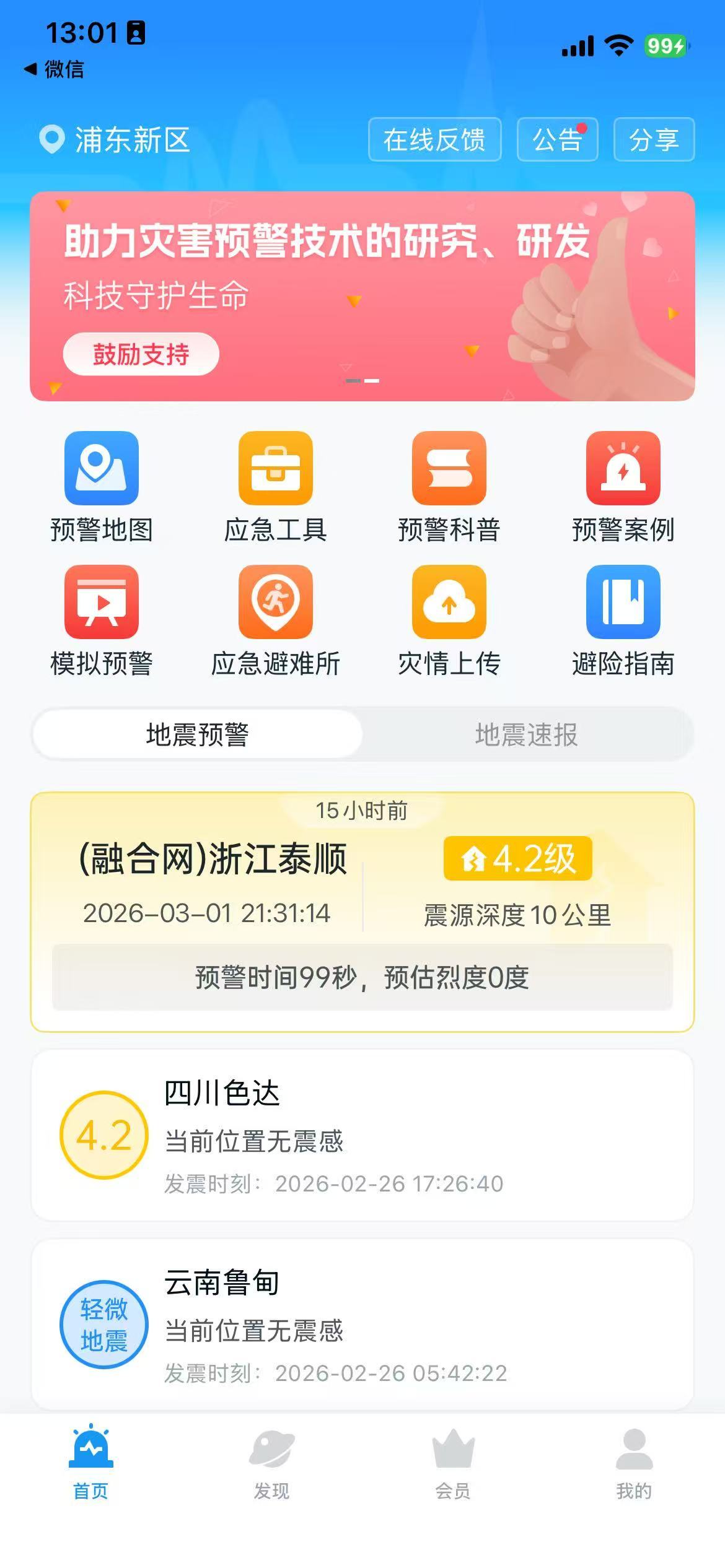Return to 微信 via the back link

pyautogui.click(x=55, y=69)
